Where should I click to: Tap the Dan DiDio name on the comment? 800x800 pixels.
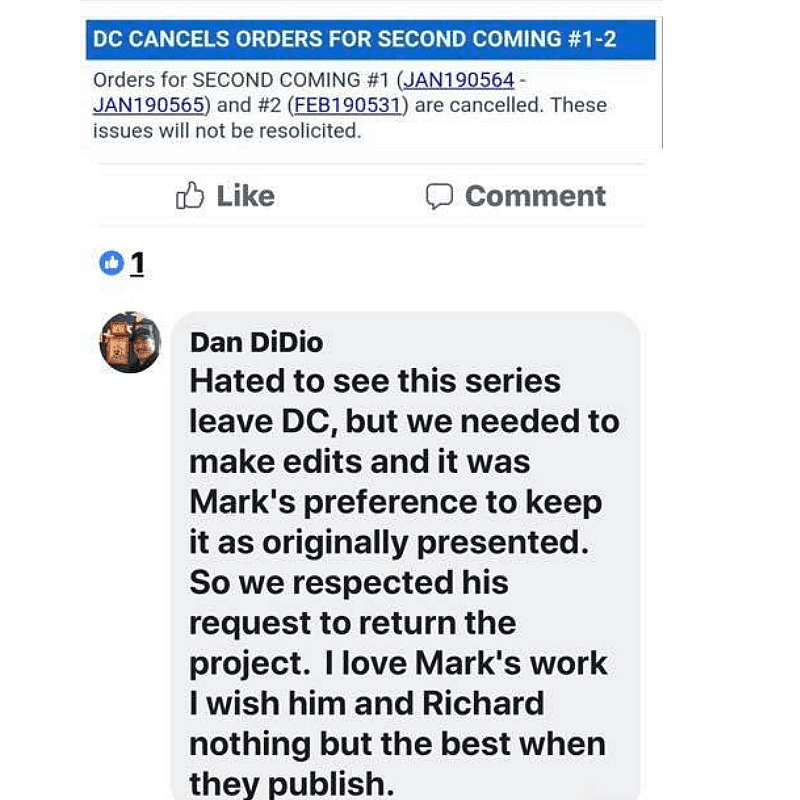256,343
